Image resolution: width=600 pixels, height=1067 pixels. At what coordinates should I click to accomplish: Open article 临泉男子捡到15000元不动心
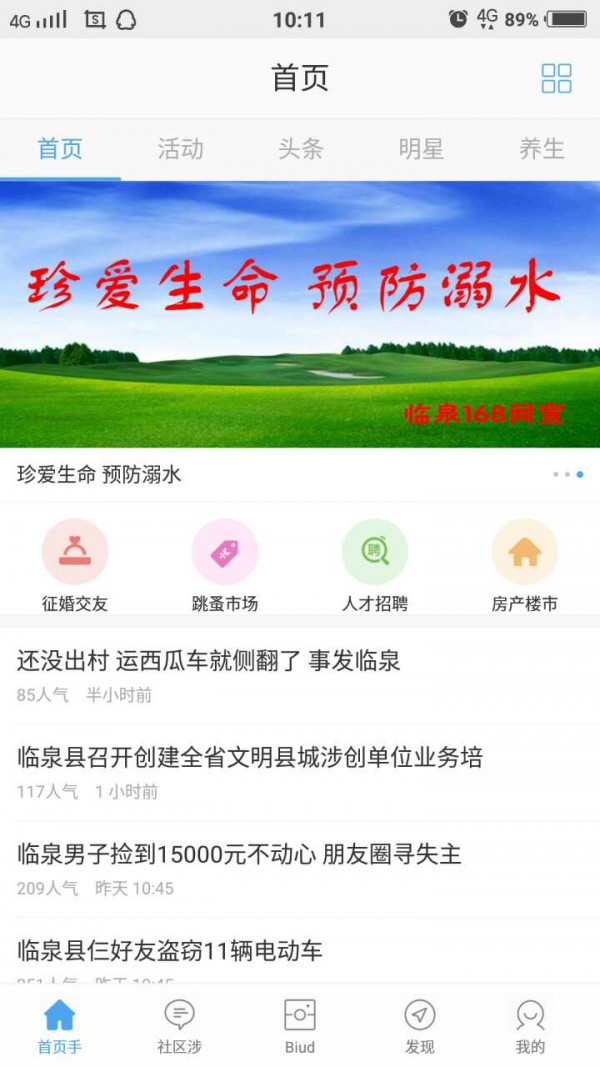(240, 855)
